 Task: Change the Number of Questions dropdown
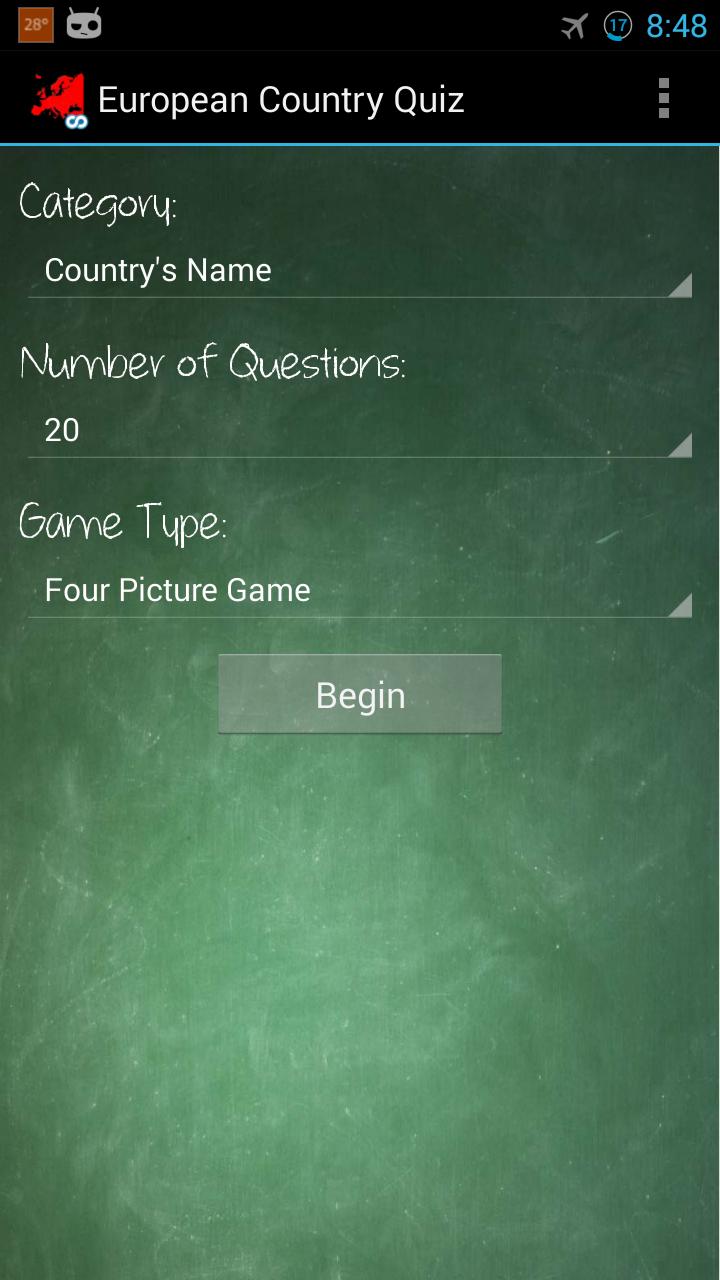(360, 431)
